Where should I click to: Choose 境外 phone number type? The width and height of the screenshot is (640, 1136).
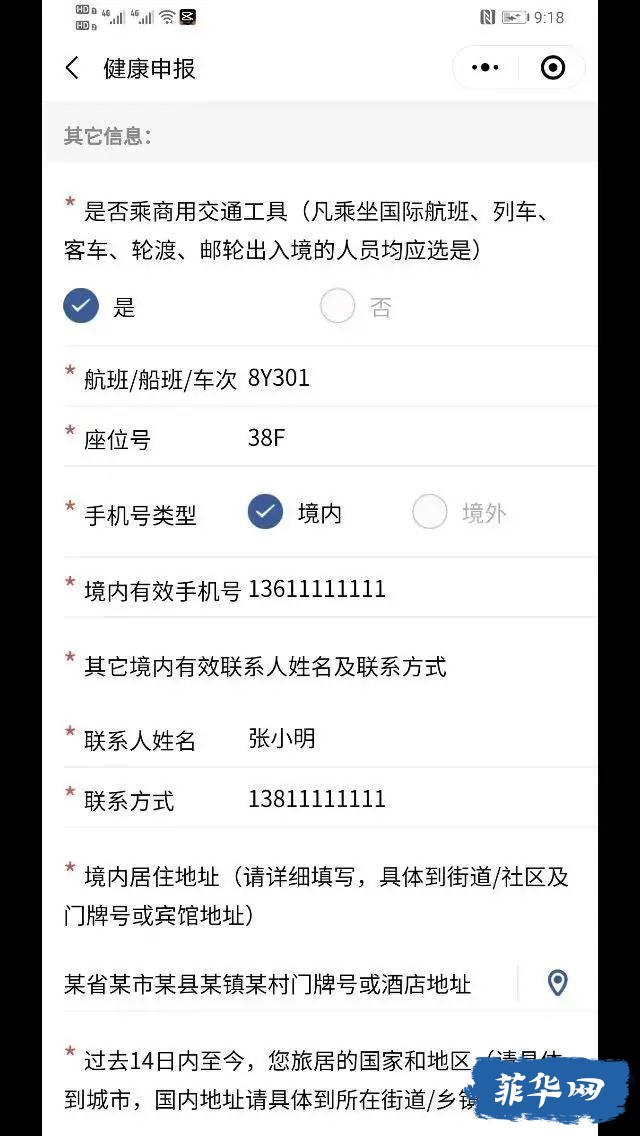430,513
